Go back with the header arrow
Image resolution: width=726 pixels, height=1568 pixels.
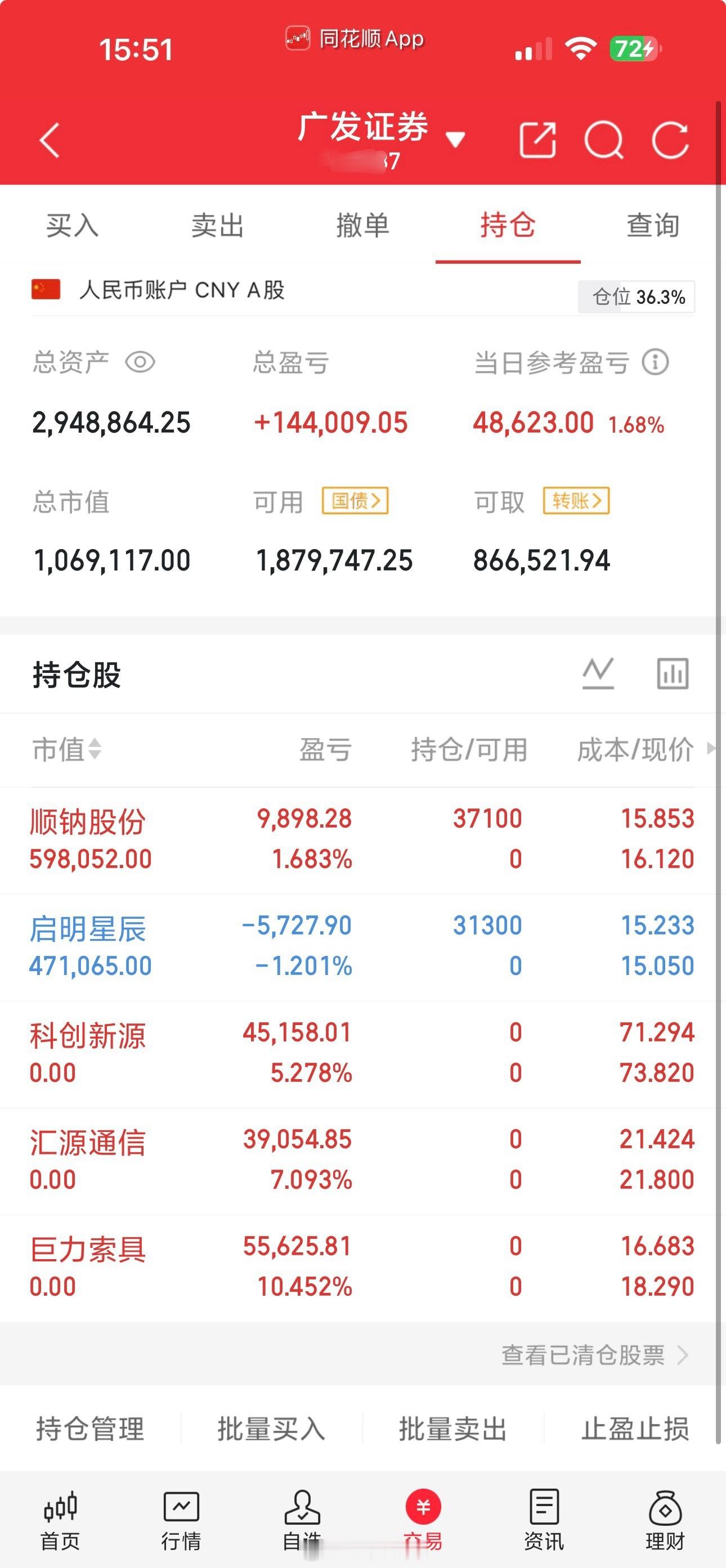point(50,141)
